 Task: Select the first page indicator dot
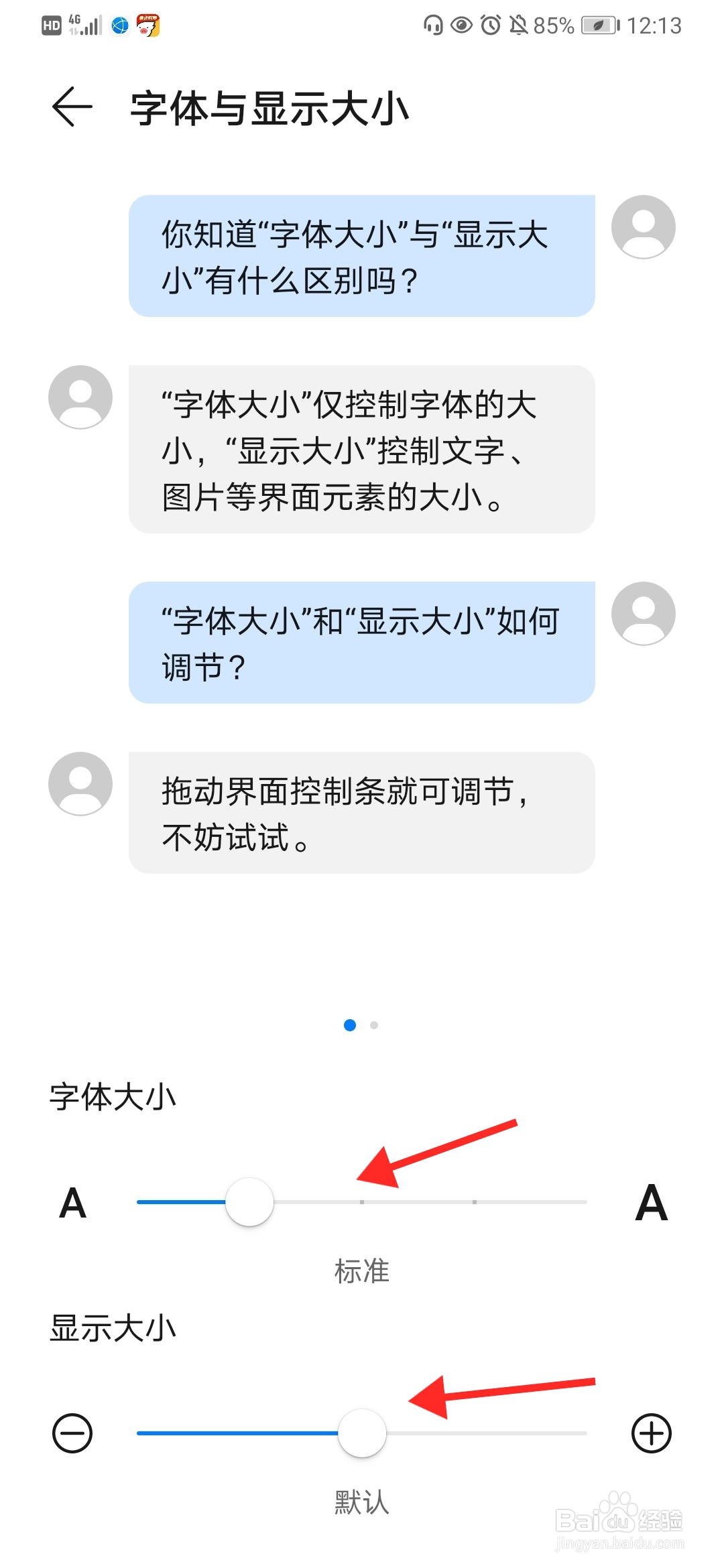(x=350, y=1026)
